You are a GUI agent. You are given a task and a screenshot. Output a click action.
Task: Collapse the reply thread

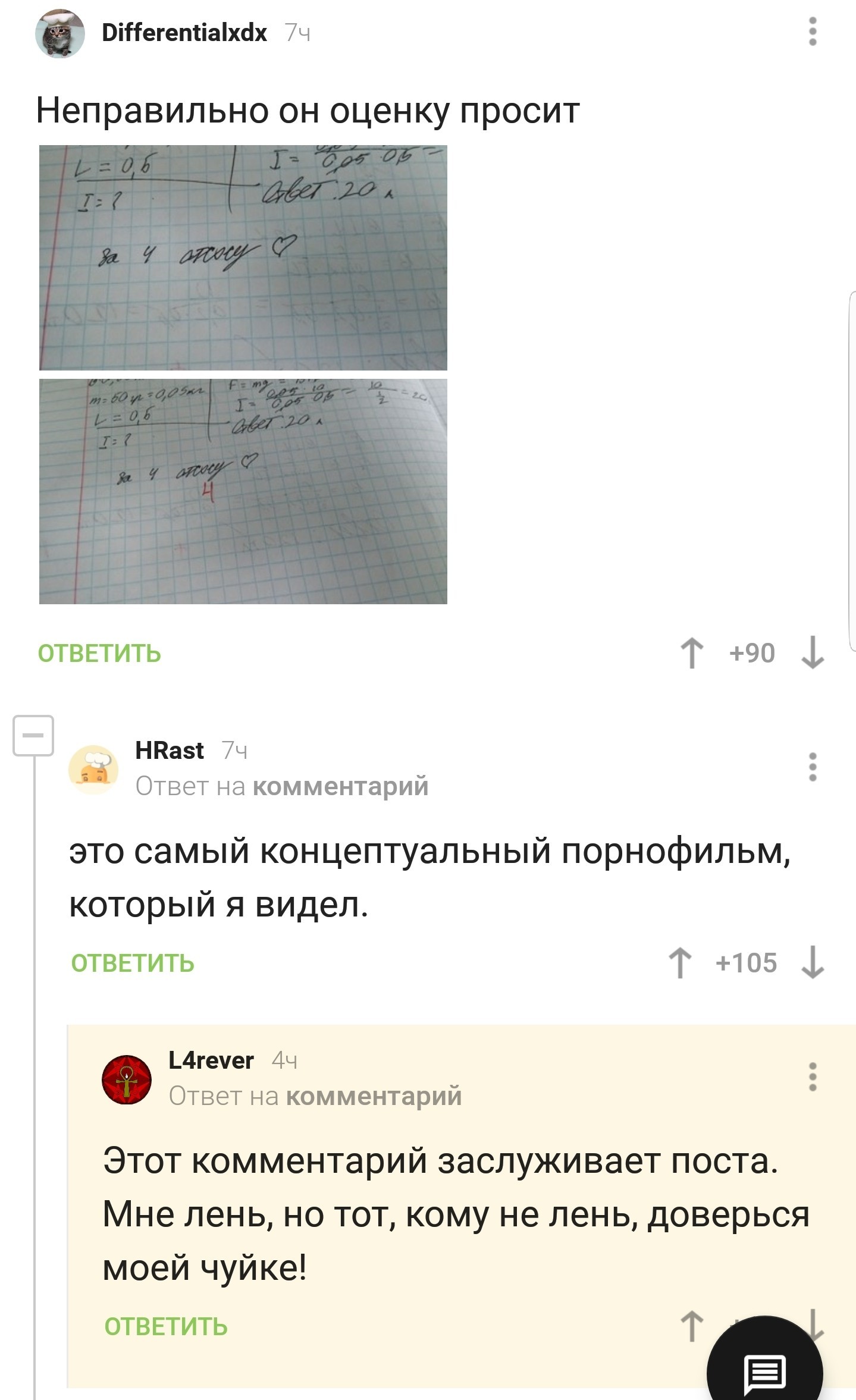[x=33, y=736]
